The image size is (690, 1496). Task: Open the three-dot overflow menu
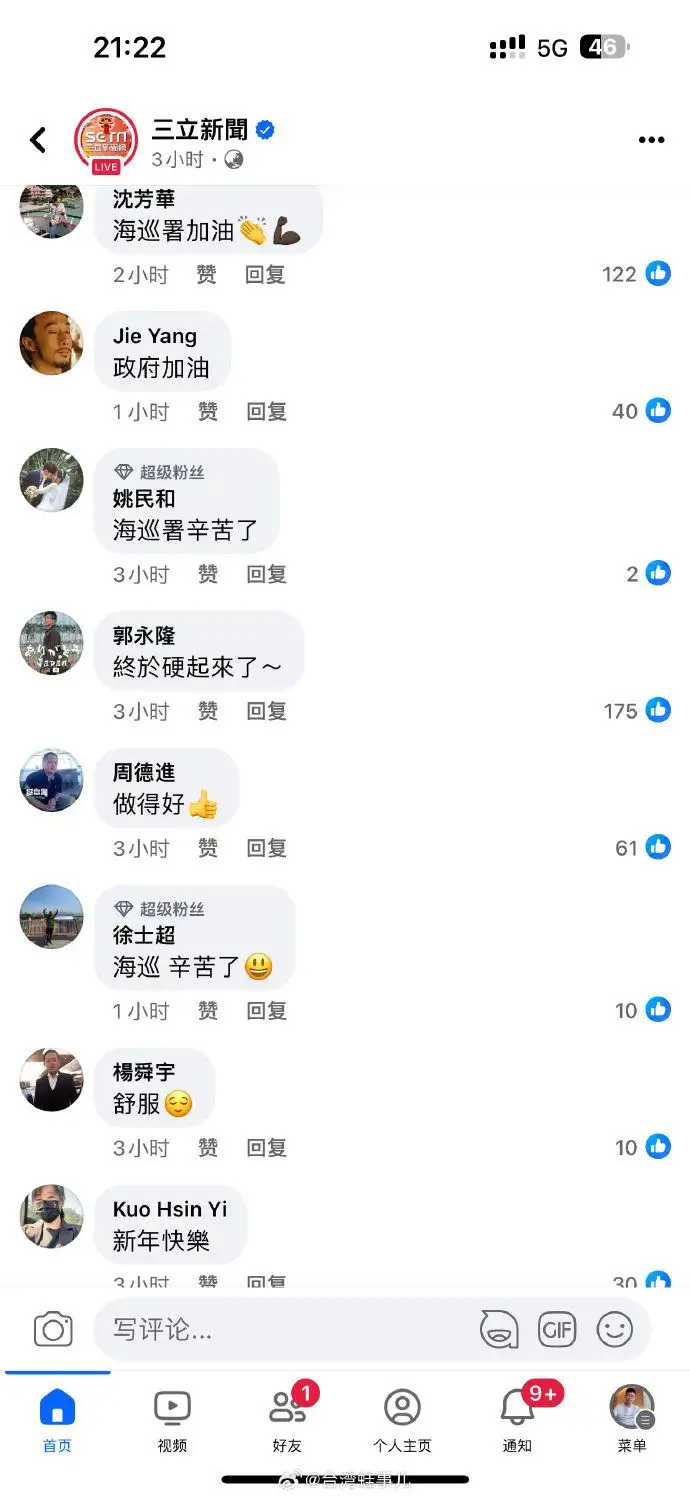coord(651,140)
